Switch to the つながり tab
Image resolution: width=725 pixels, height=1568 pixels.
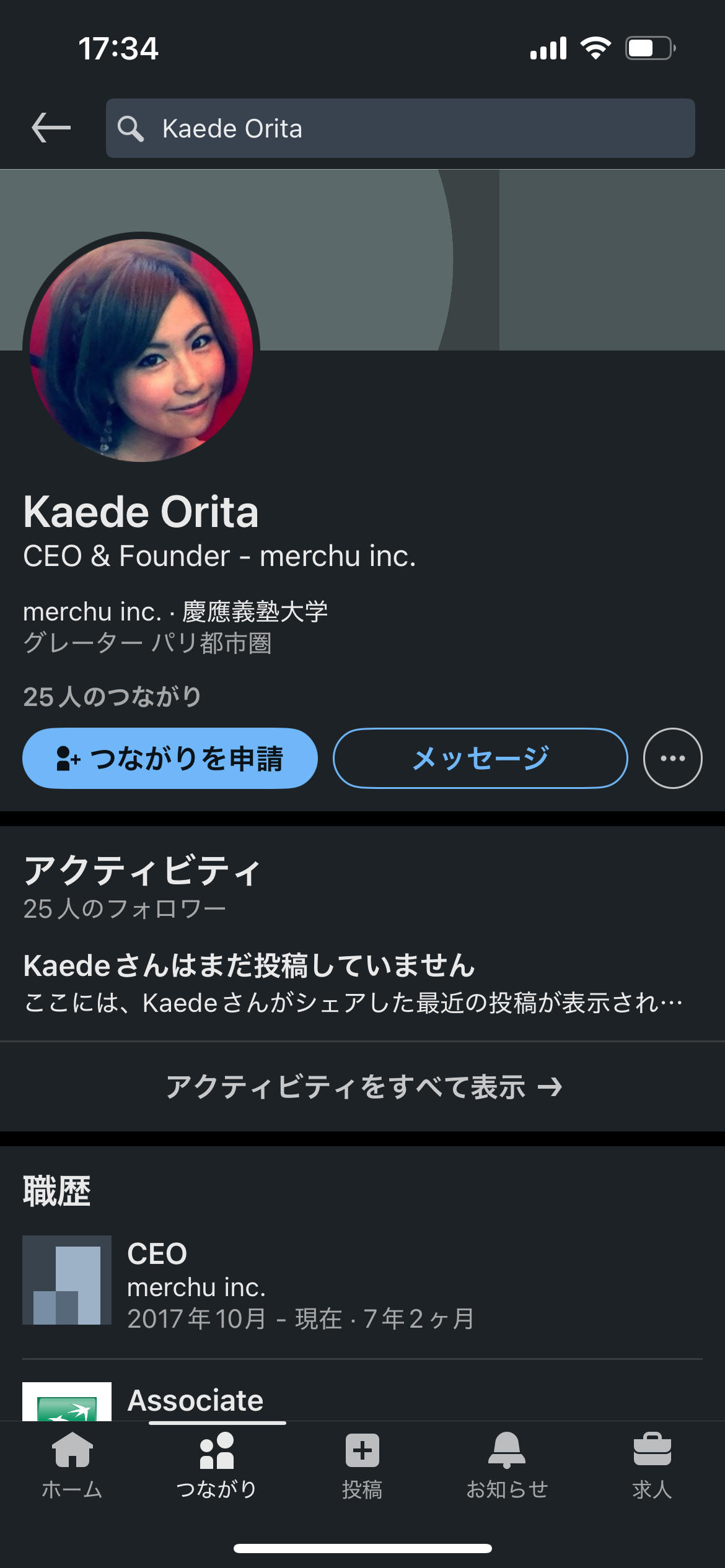217,1466
